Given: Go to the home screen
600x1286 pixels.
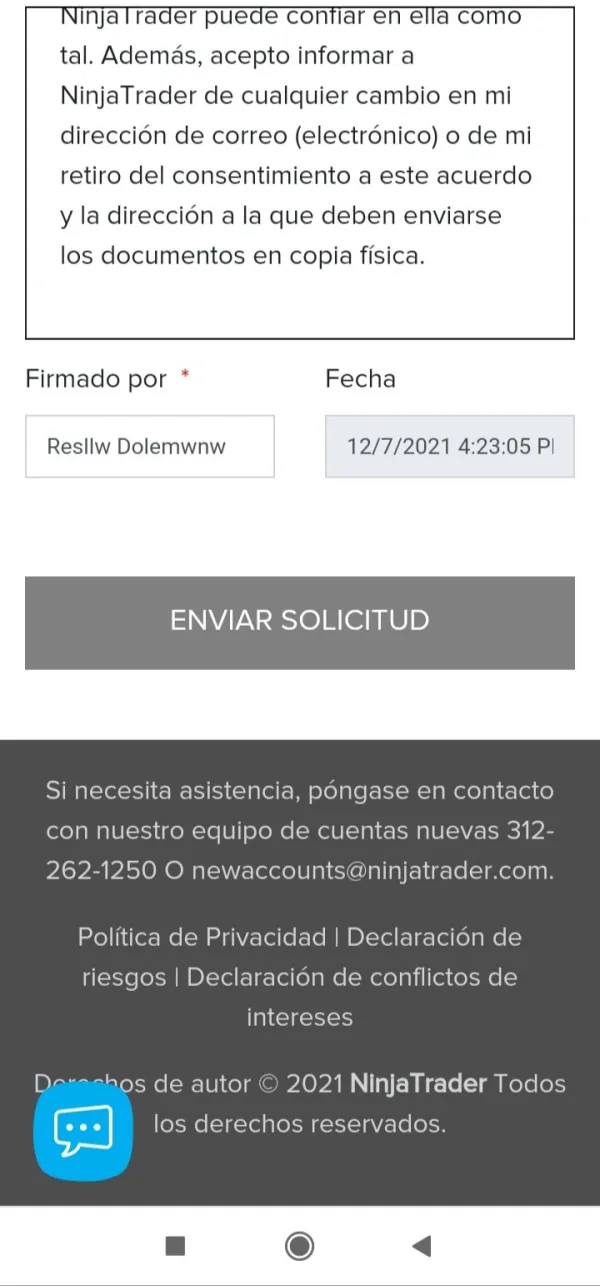Looking at the screenshot, I should 299,1245.
